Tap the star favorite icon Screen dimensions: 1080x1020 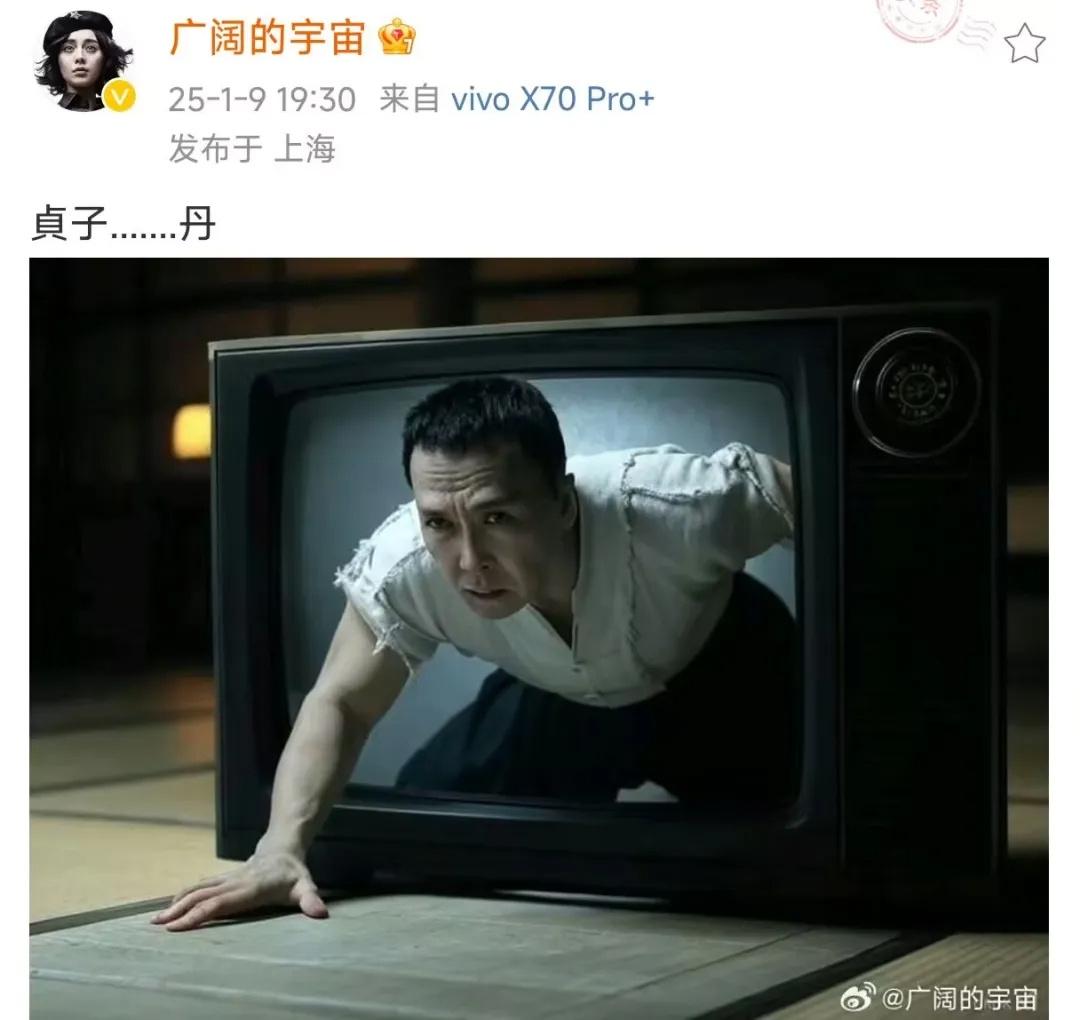pos(1025,44)
